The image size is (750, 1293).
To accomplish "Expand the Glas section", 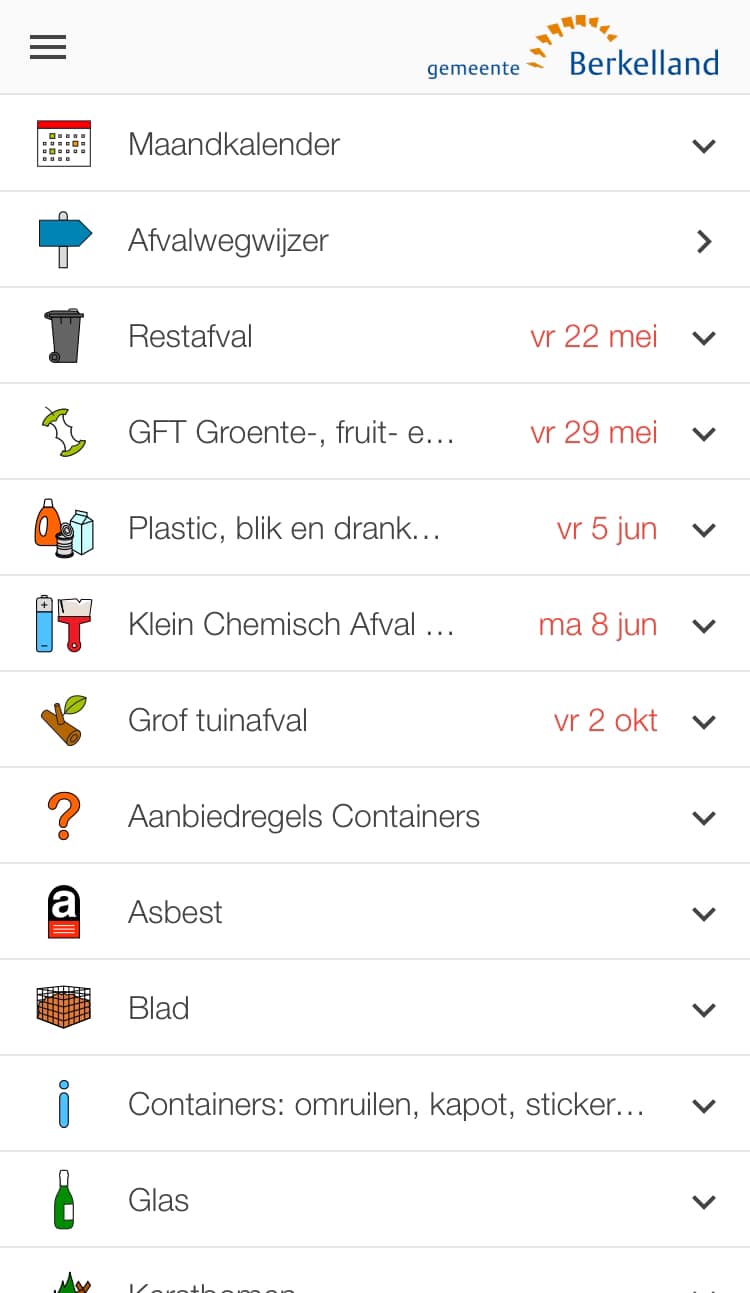I will tap(375, 1200).
